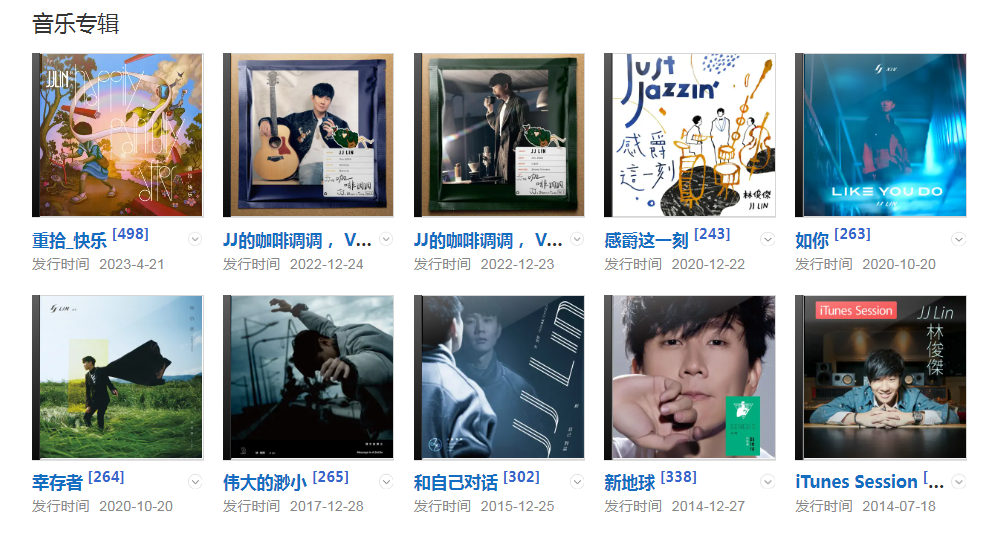Open the iTunes Session album cover
This screenshot has height=533, width=995.
881,377
